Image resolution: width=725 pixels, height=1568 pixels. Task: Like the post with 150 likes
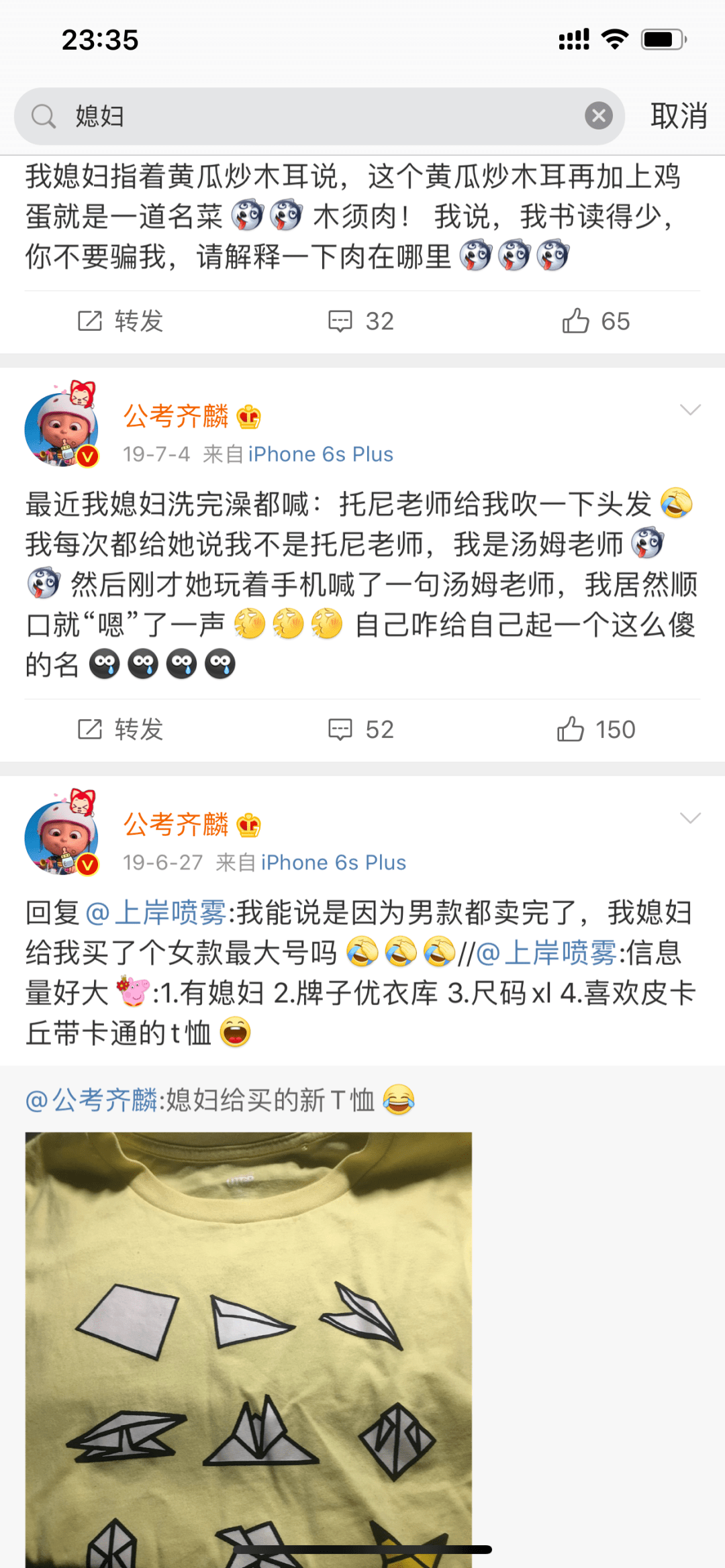click(596, 729)
